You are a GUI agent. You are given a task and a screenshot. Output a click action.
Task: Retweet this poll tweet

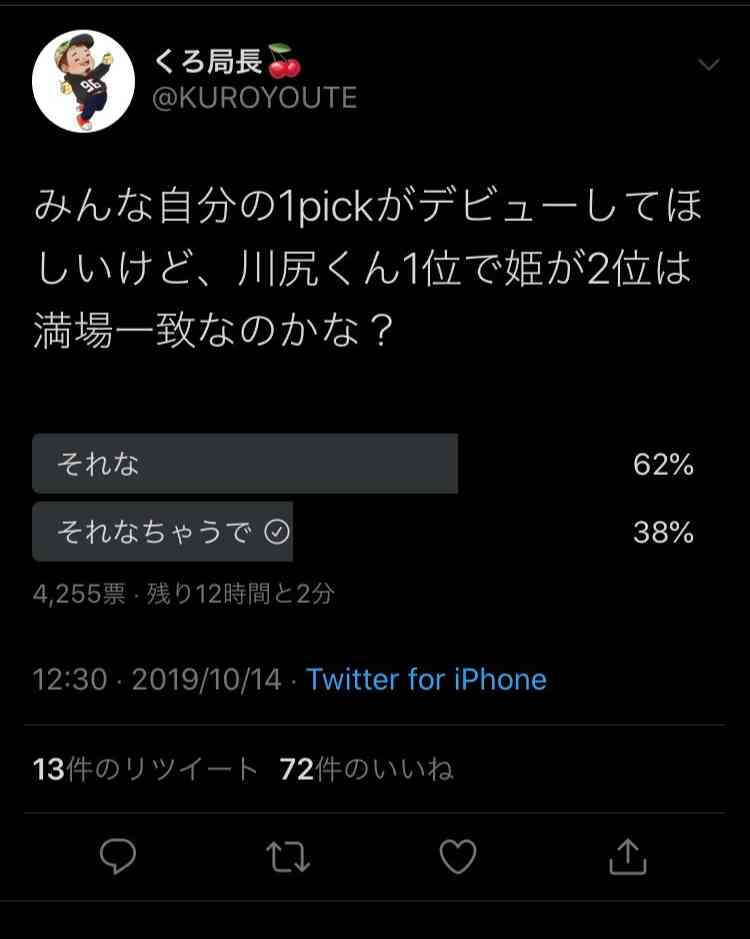click(x=288, y=856)
